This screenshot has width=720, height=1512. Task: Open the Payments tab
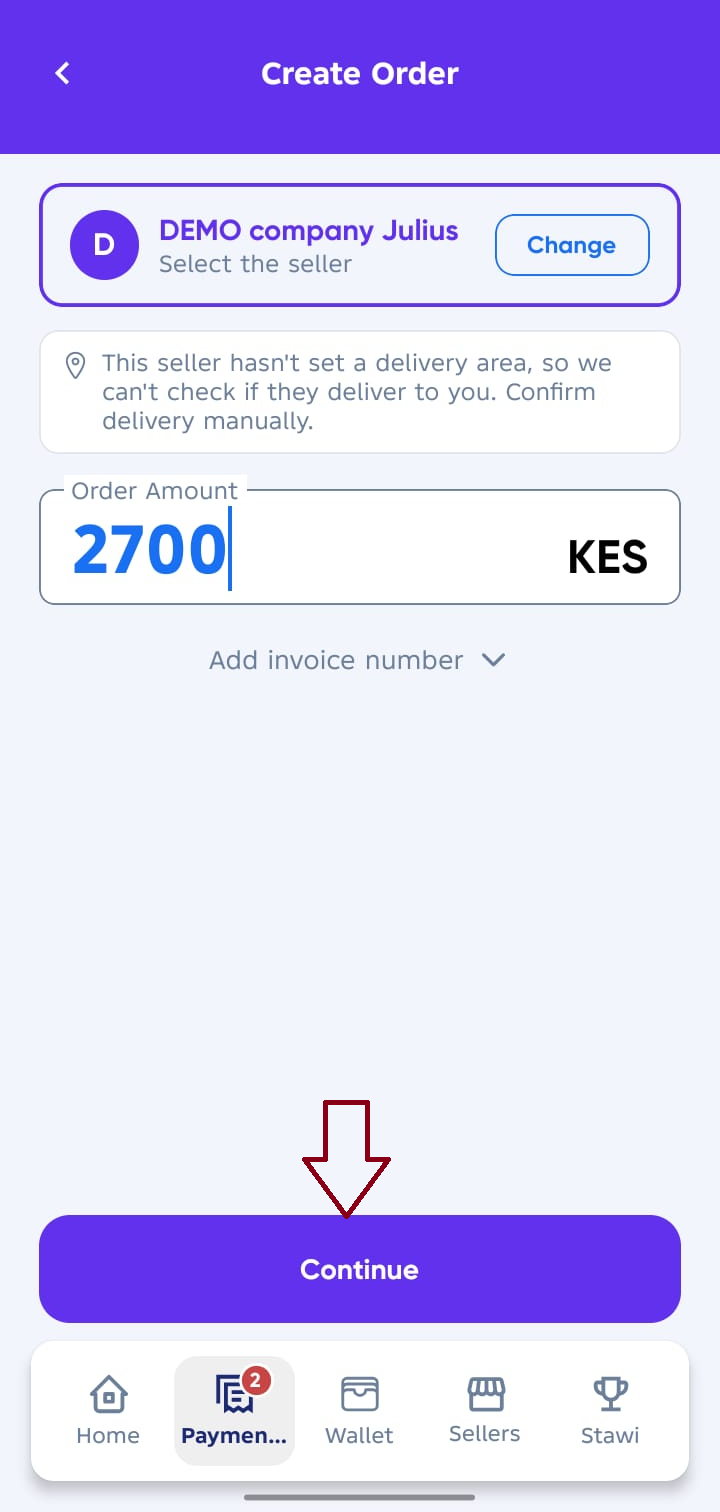pos(234,1411)
